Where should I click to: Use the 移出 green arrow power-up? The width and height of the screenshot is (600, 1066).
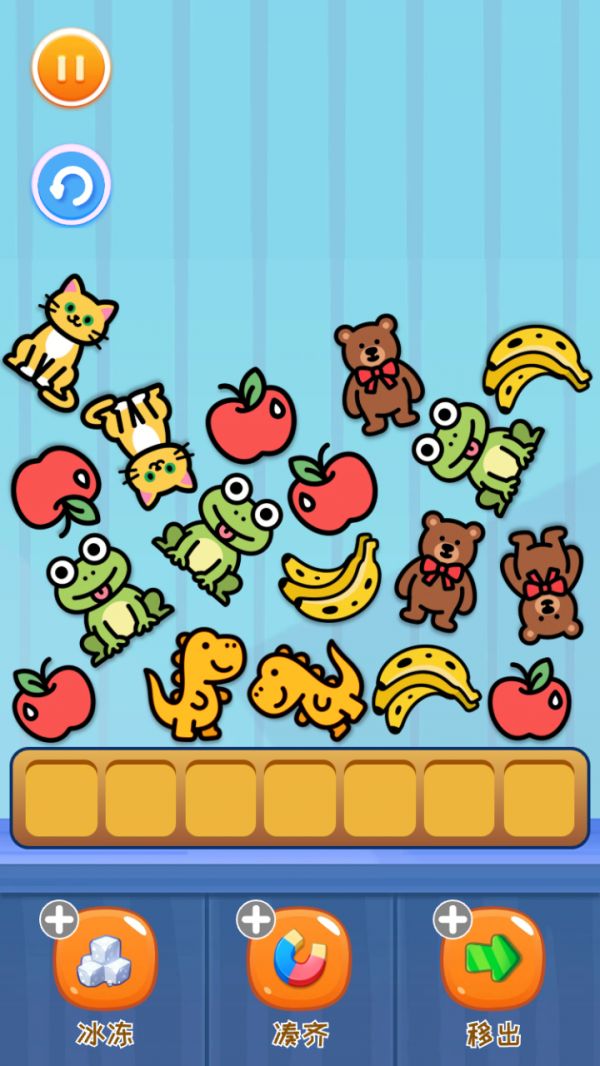coord(493,958)
